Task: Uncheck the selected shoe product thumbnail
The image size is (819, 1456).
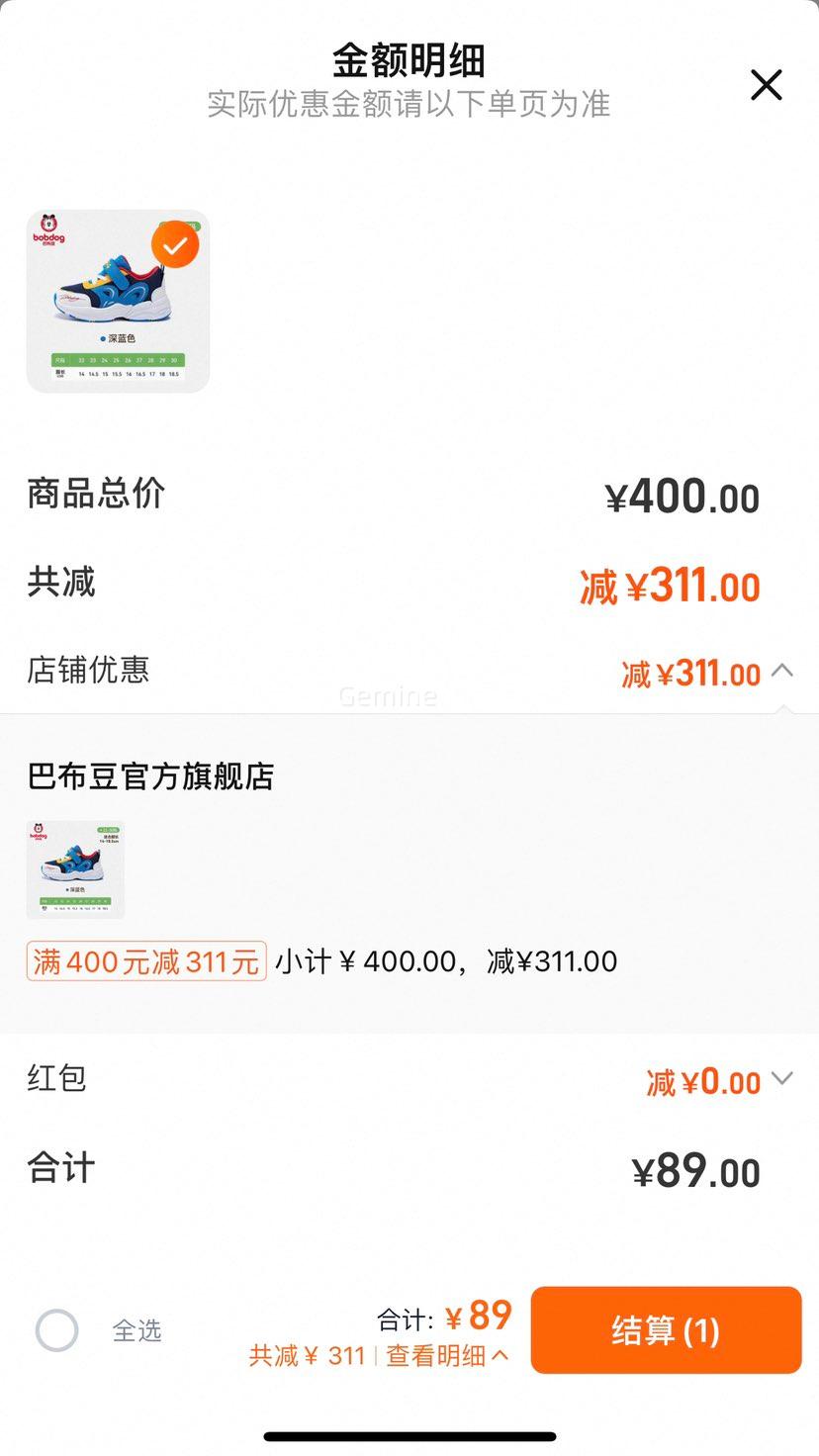Action: tap(175, 246)
